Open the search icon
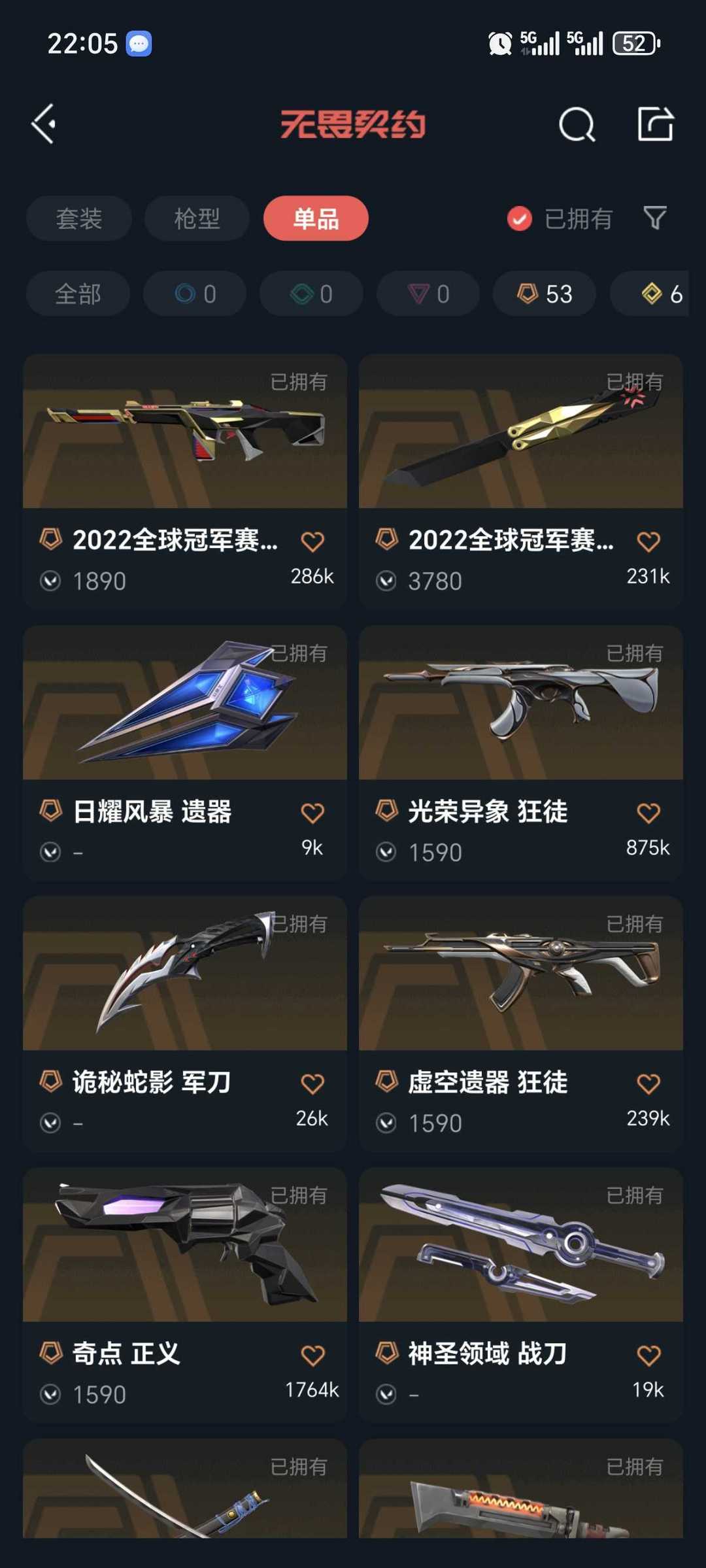This screenshot has width=706, height=1568. coord(577,124)
